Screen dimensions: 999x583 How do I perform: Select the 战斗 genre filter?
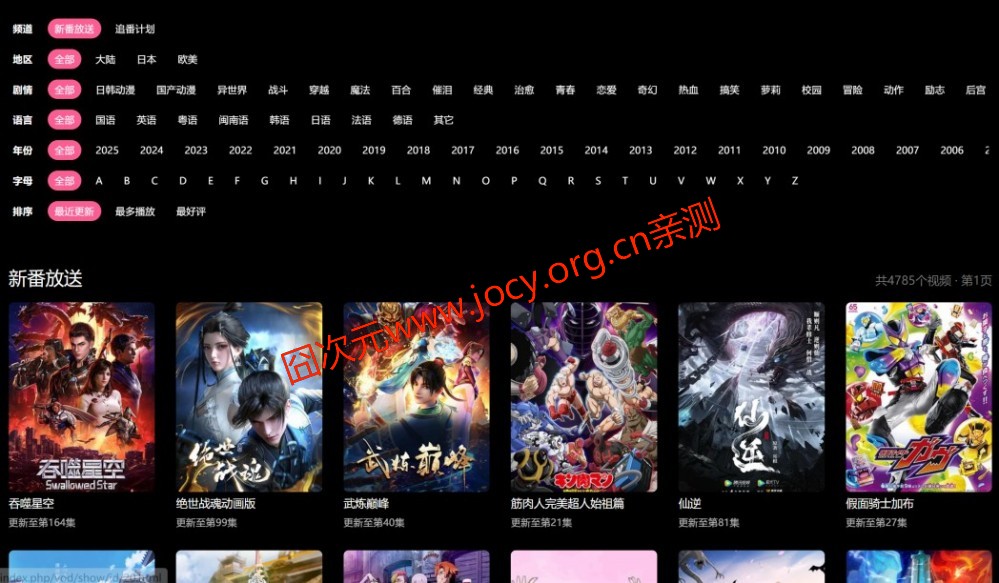click(x=278, y=90)
